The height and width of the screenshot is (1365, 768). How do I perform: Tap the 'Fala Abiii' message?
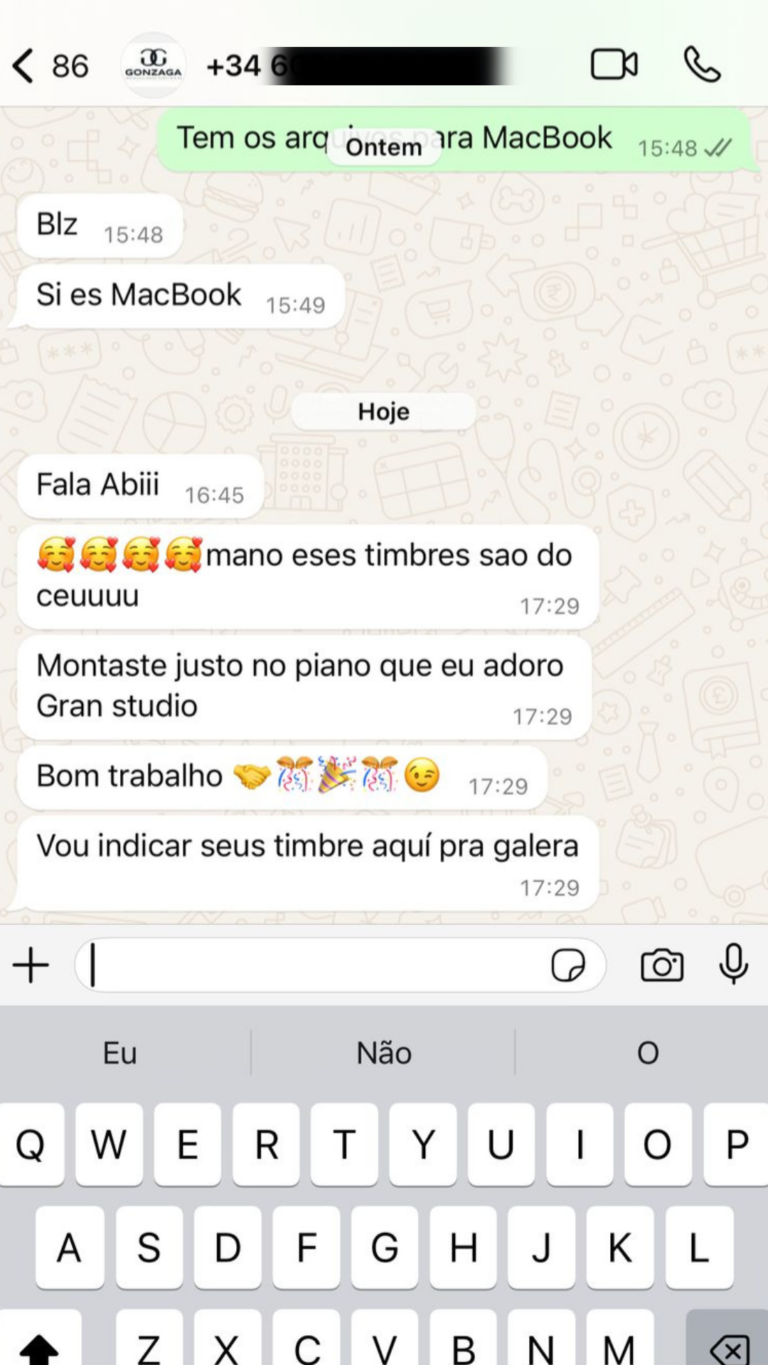point(140,485)
